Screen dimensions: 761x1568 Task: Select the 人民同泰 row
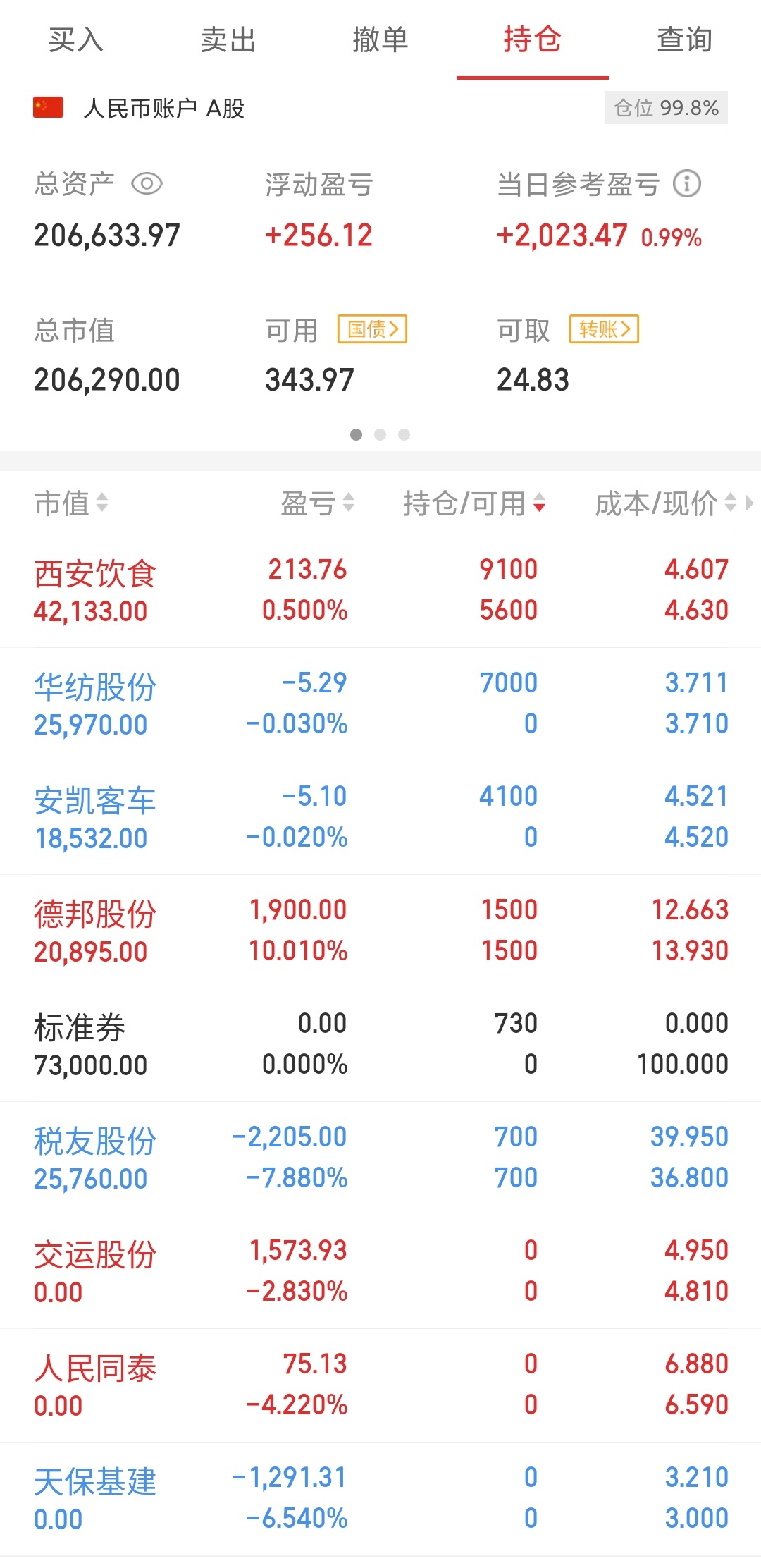pyautogui.click(x=380, y=1385)
